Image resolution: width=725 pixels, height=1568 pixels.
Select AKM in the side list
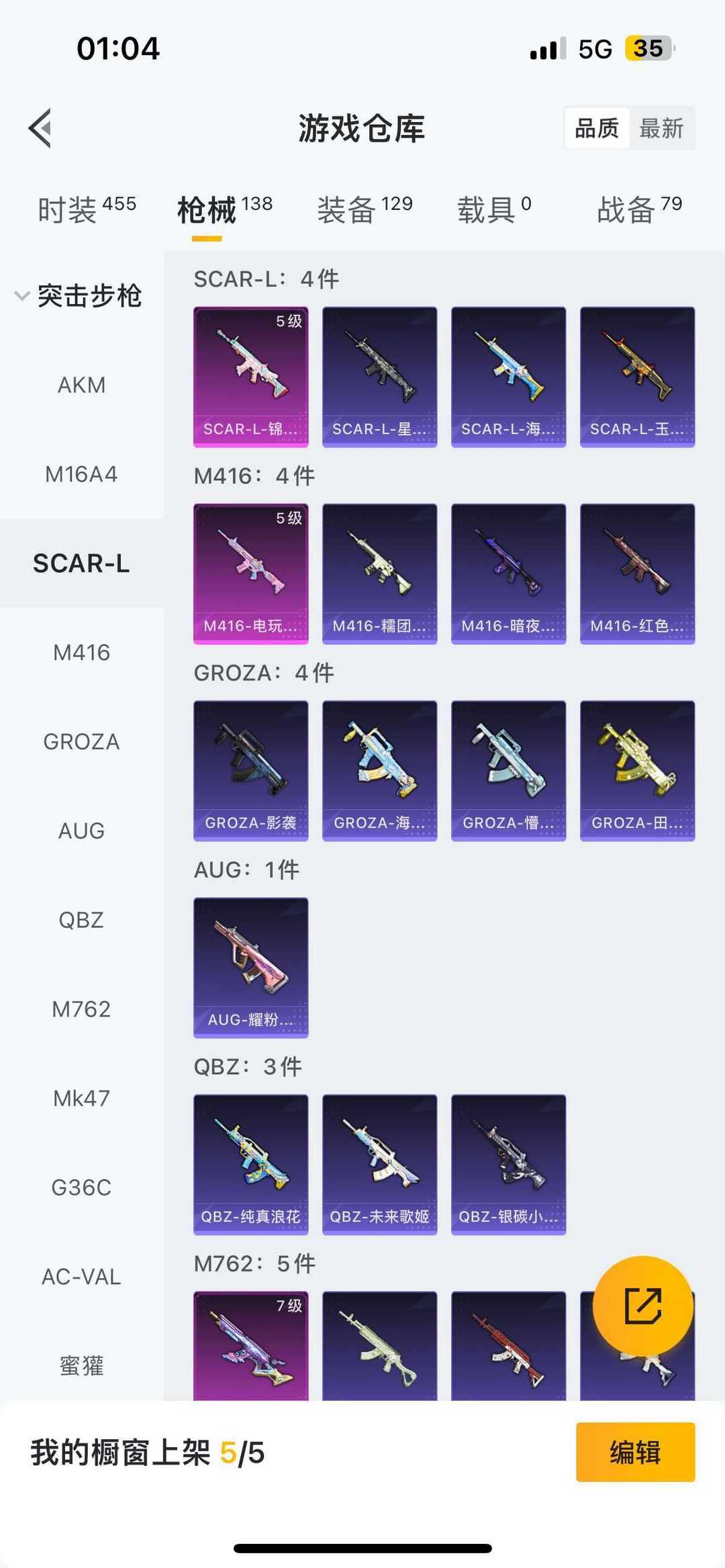[x=81, y=385]
